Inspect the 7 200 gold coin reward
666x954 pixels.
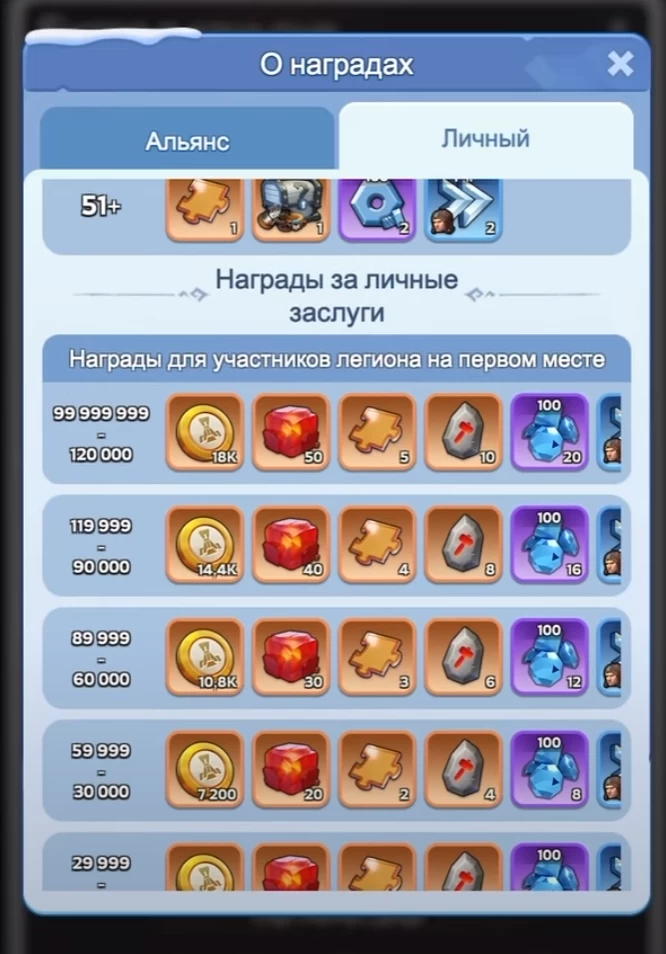pyautogui.click(x=204, y=769)
